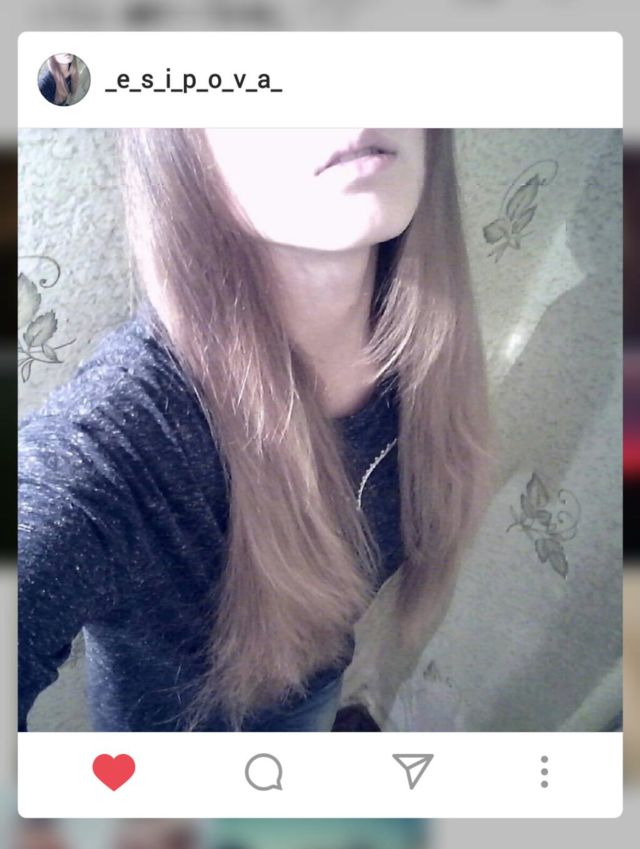Open comments with the speech bubble icon
Image resolution: width=640 pixels, height=849 pixels.
click(x=264, y=772)
